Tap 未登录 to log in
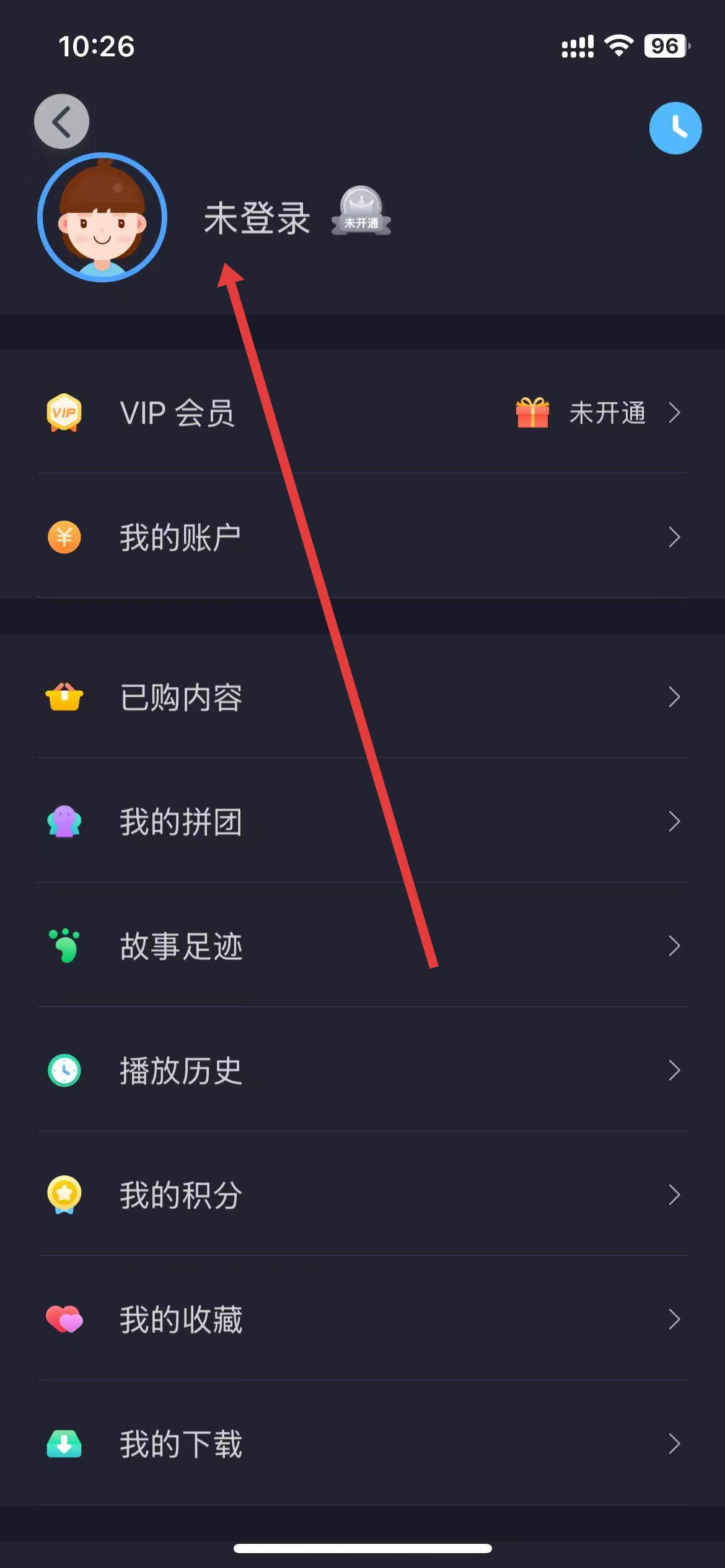 (x=257, y=219)
